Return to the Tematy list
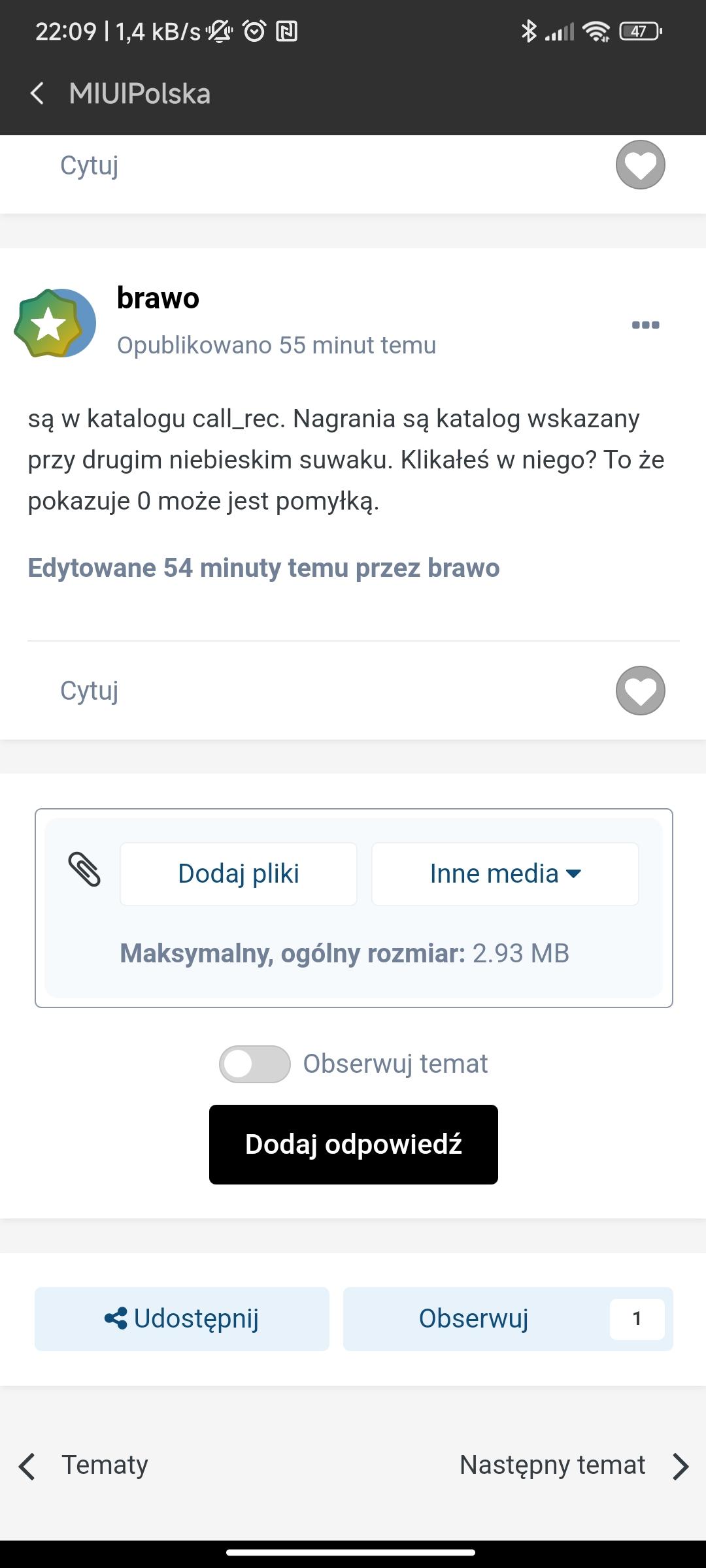 85,1465
